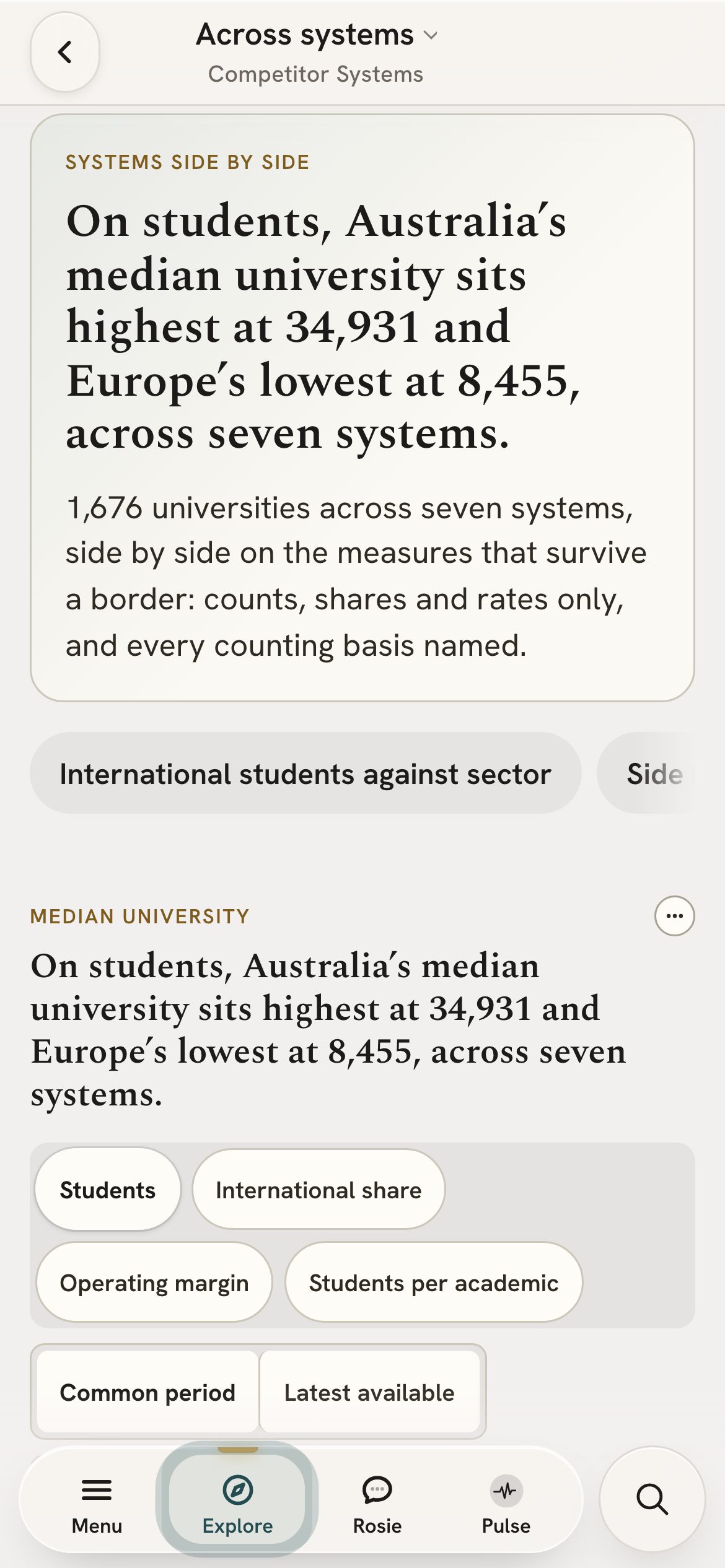Switch to Latest available period

point(370,1392)
